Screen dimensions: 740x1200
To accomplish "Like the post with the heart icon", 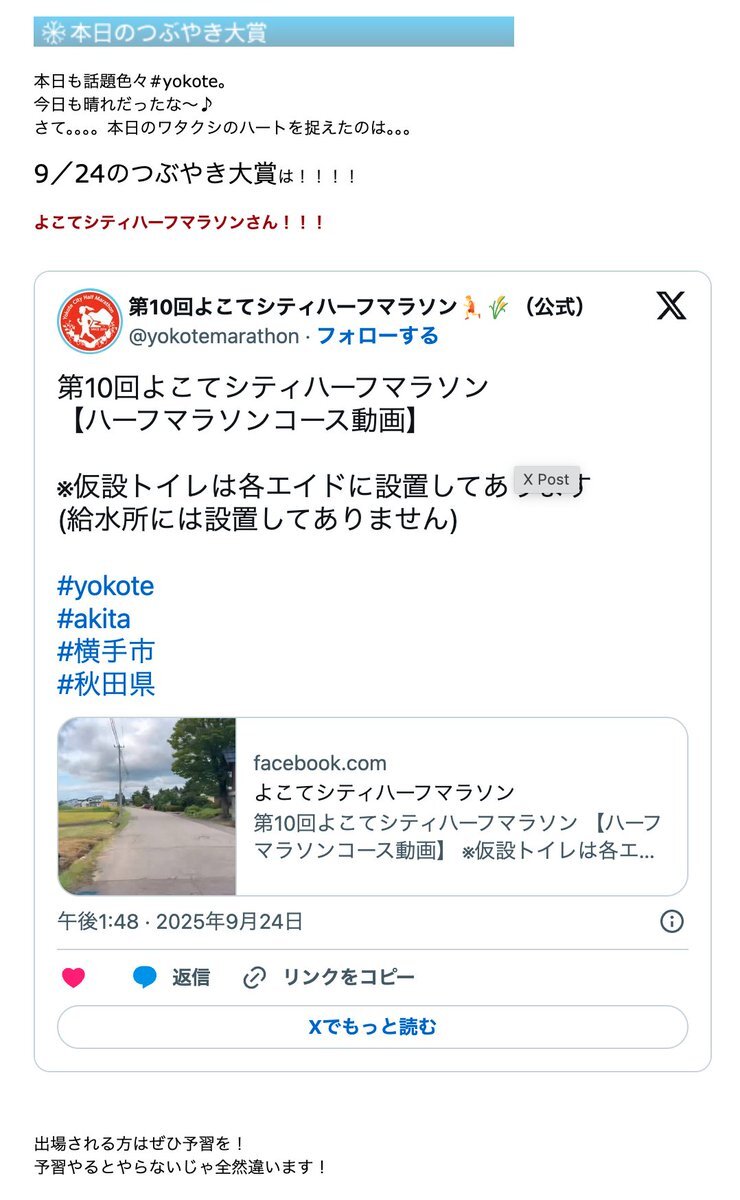I will coord(73,977).
